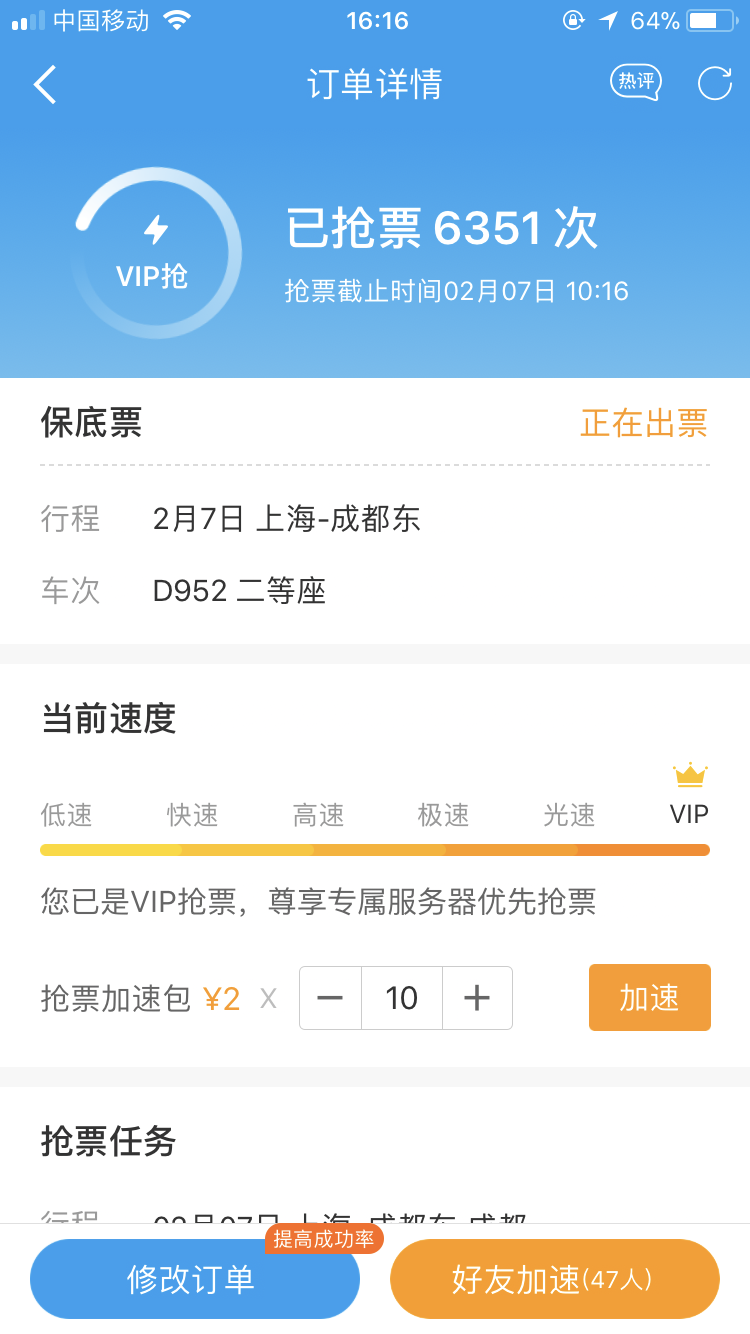Increase the accelerator pack quantity

coord(477,998)
